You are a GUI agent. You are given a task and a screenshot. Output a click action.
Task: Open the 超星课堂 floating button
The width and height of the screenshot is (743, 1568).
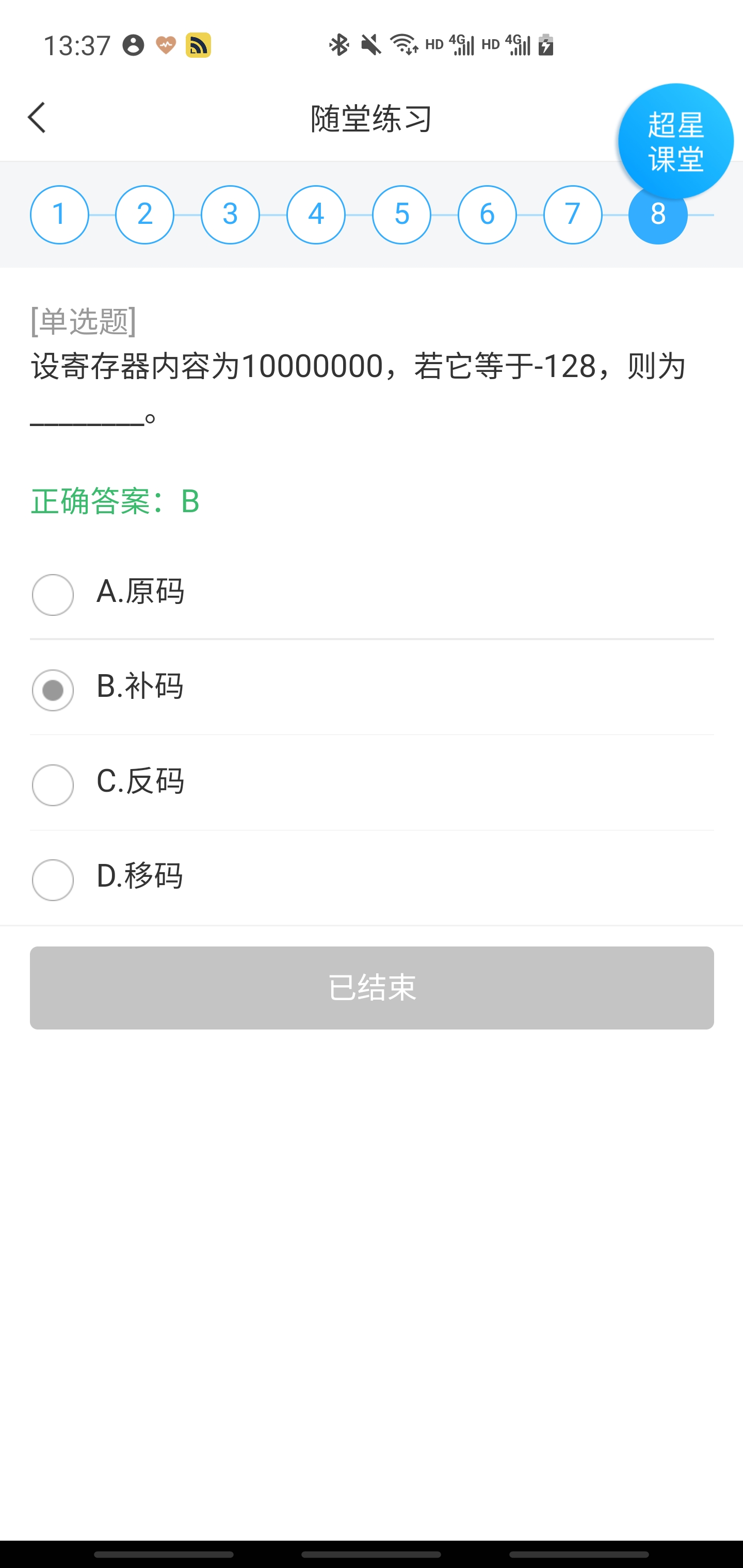[675, 141]
